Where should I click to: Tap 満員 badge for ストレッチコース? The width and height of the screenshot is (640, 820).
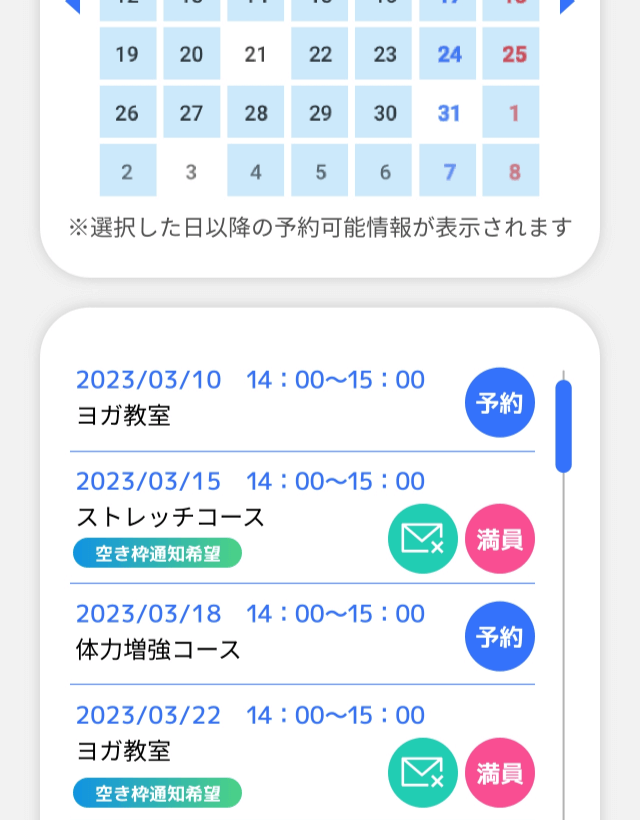click(x=500, y=539)
